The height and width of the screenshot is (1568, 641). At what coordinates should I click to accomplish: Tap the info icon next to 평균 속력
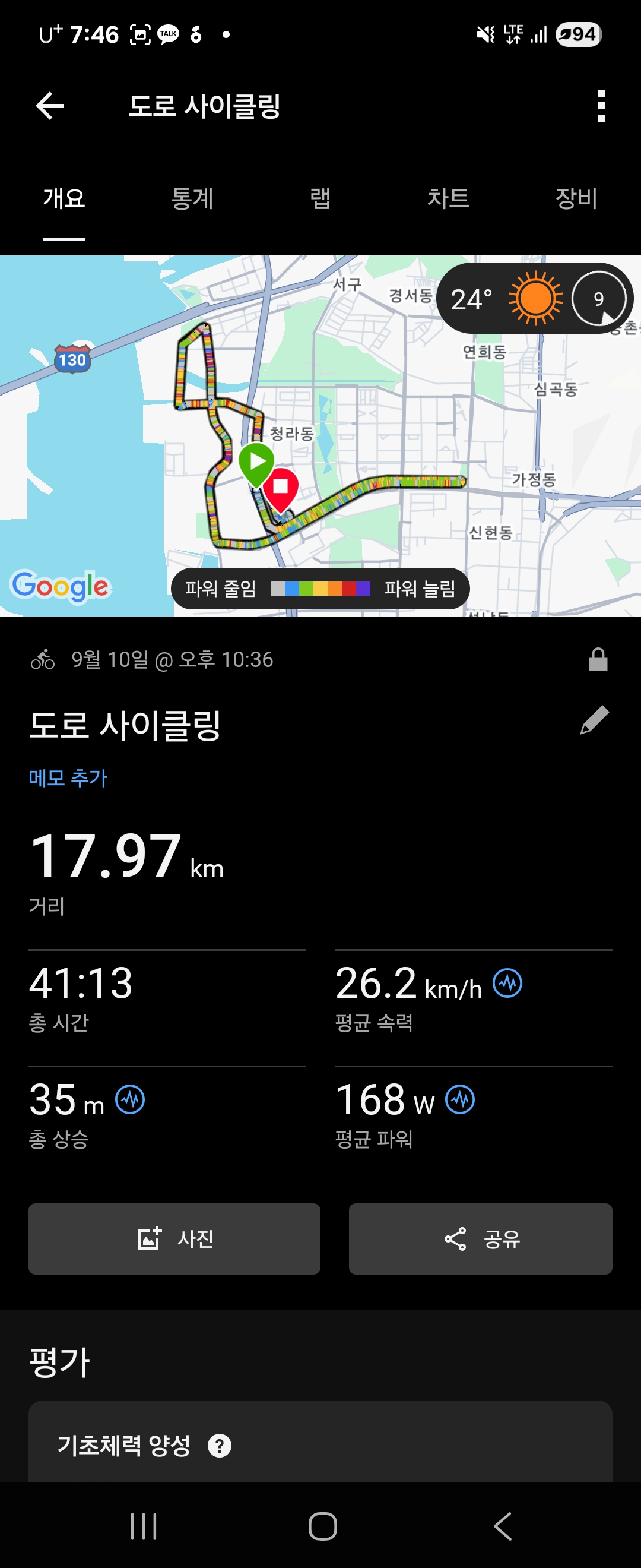point(507,983)
